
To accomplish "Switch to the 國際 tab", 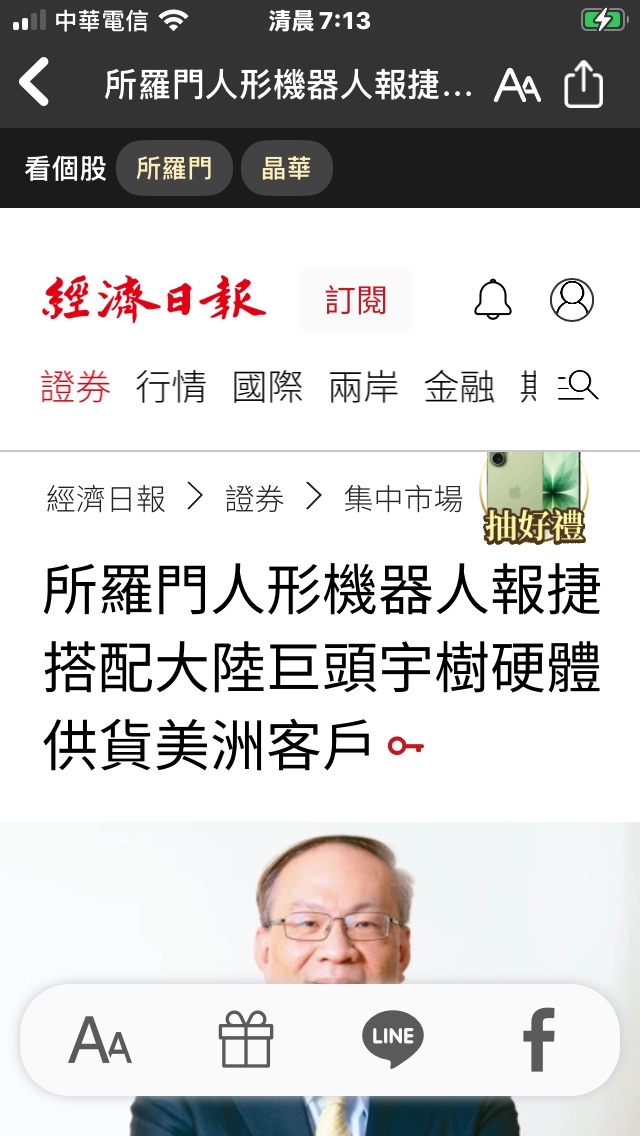I will point(267,386).
